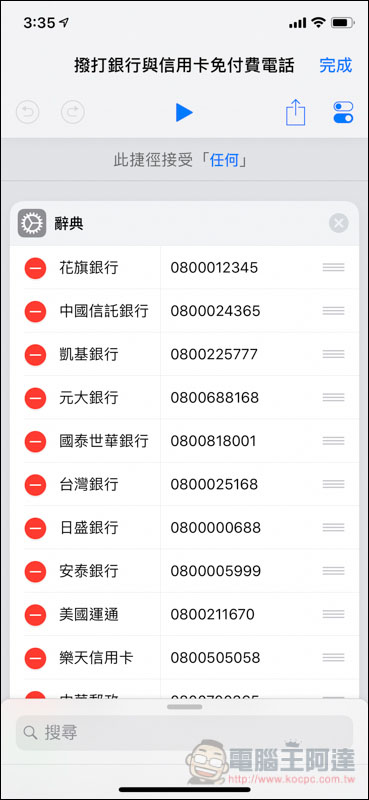Image resolution: width=369 pixels, height=800 pixels.
Task: Tap reorder handle on 日盛銀行 row
Action: coord(334,528)
